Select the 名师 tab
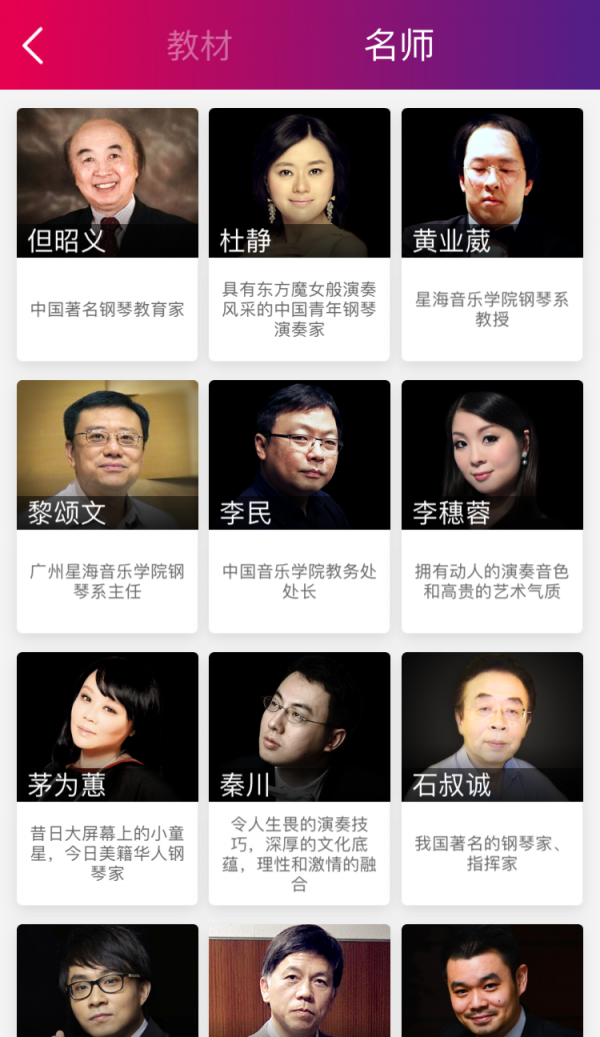600x1037 pixels. tap(398, 46)
